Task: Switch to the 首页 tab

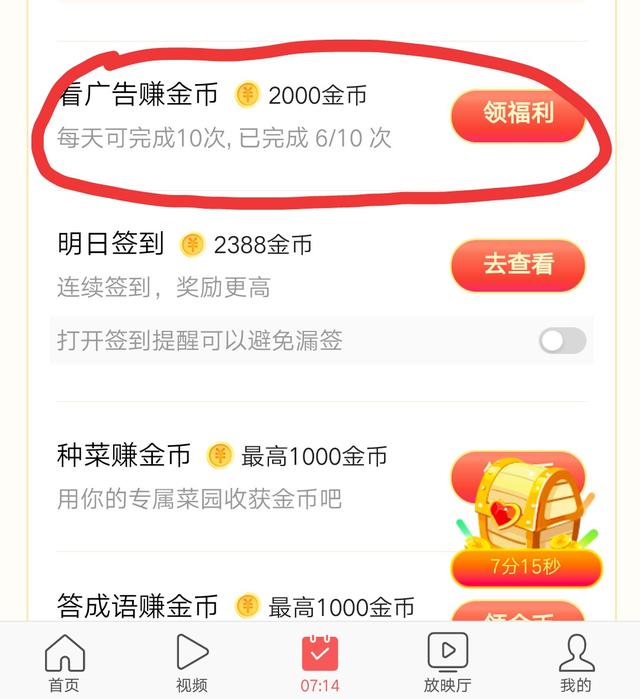Action: [64, 662]
